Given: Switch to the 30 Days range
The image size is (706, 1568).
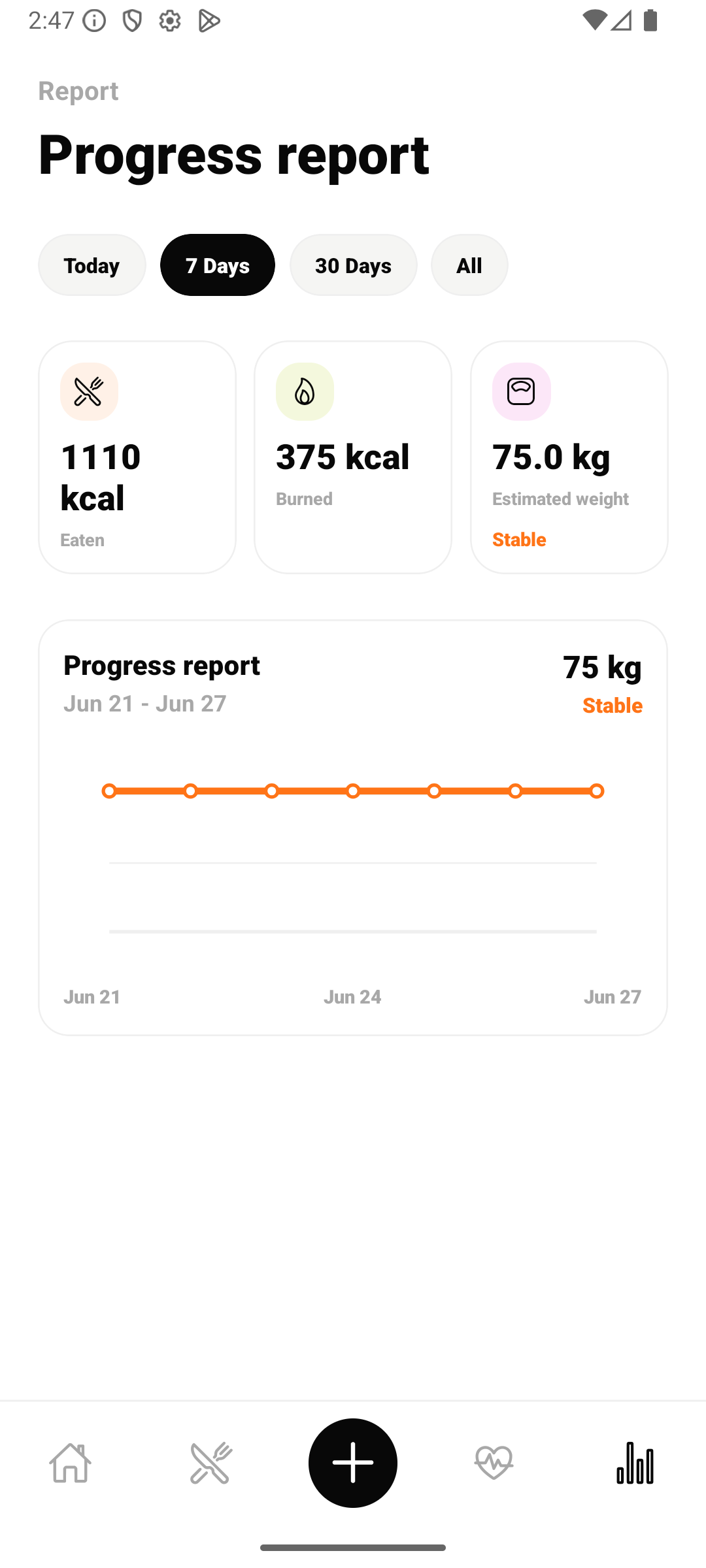Looking at the screenshot, I should [353, 265].
